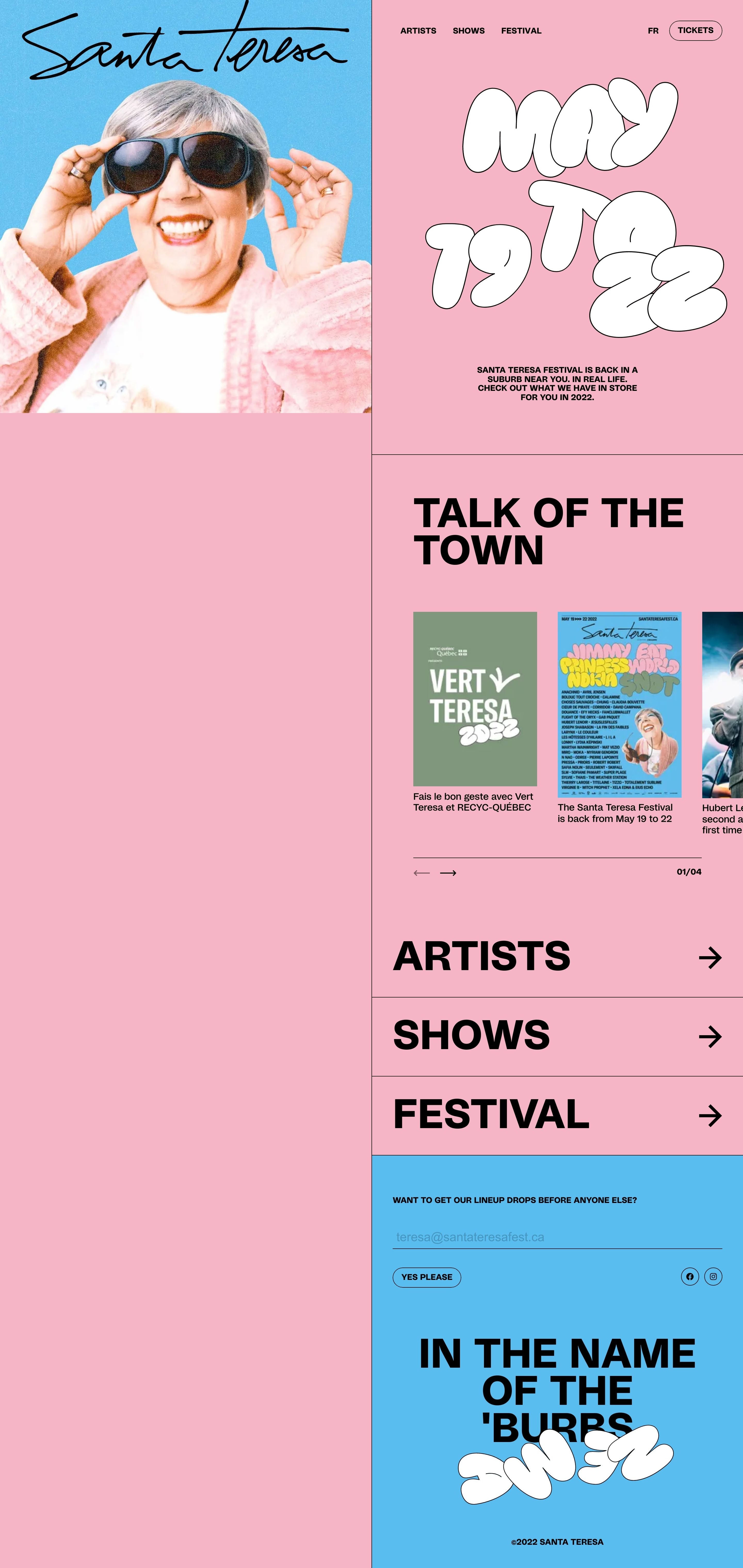This screenshot has width=743, height=1568.
Task: Open the Instagram profile icon
Action: coord(713,1277)
